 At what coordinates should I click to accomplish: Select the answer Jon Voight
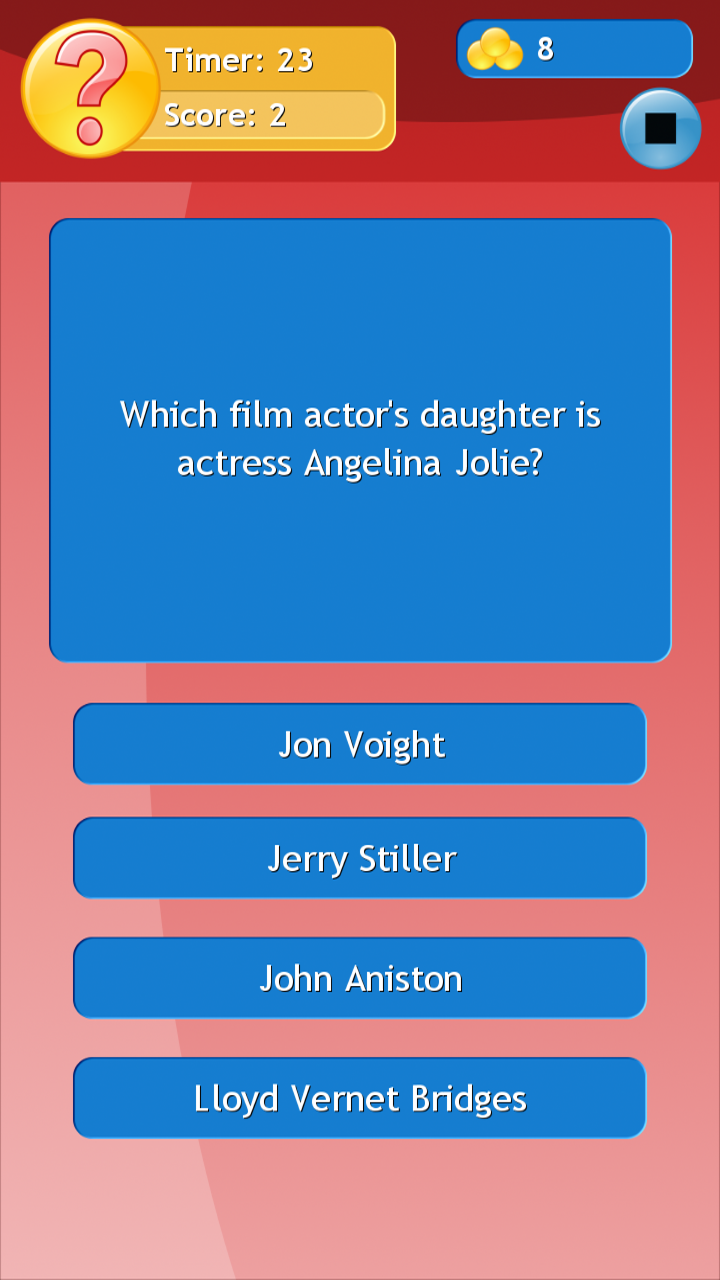(x=360, y=744)
